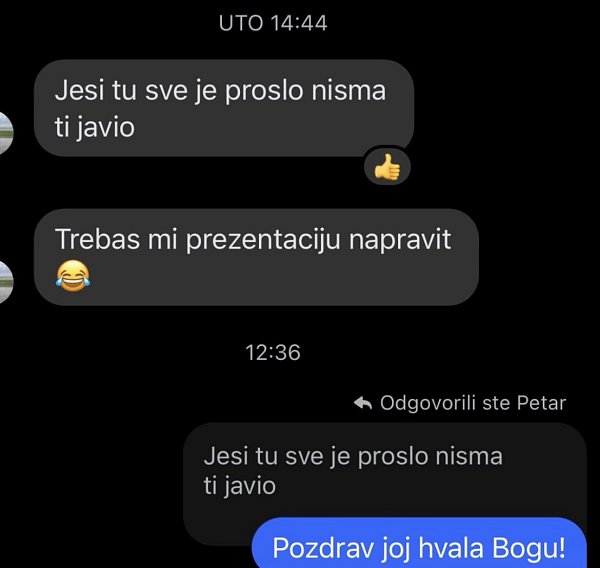Open sender's avatar beside 'Jesi tu sve' message
Viewport: 600px width, 568px height.
pos(6,133)
